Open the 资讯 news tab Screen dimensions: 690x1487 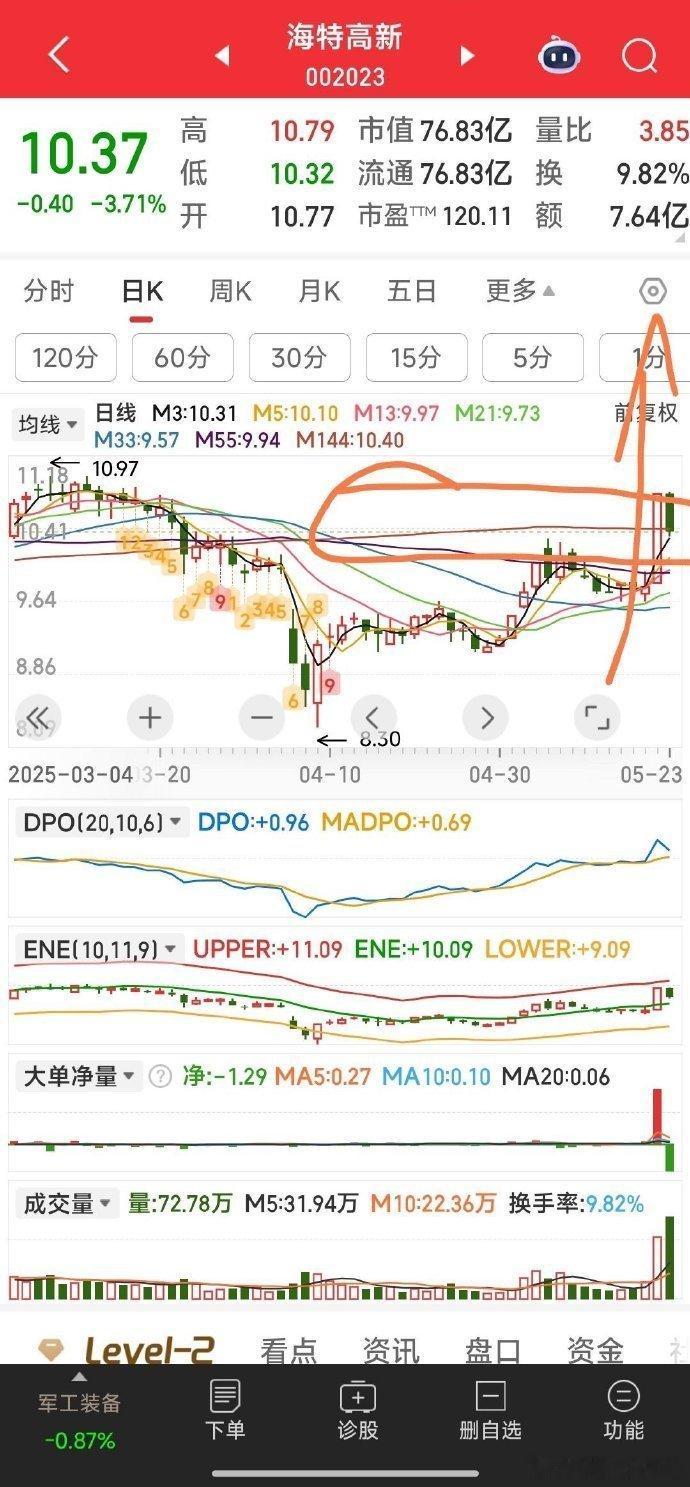point(391,1351)
